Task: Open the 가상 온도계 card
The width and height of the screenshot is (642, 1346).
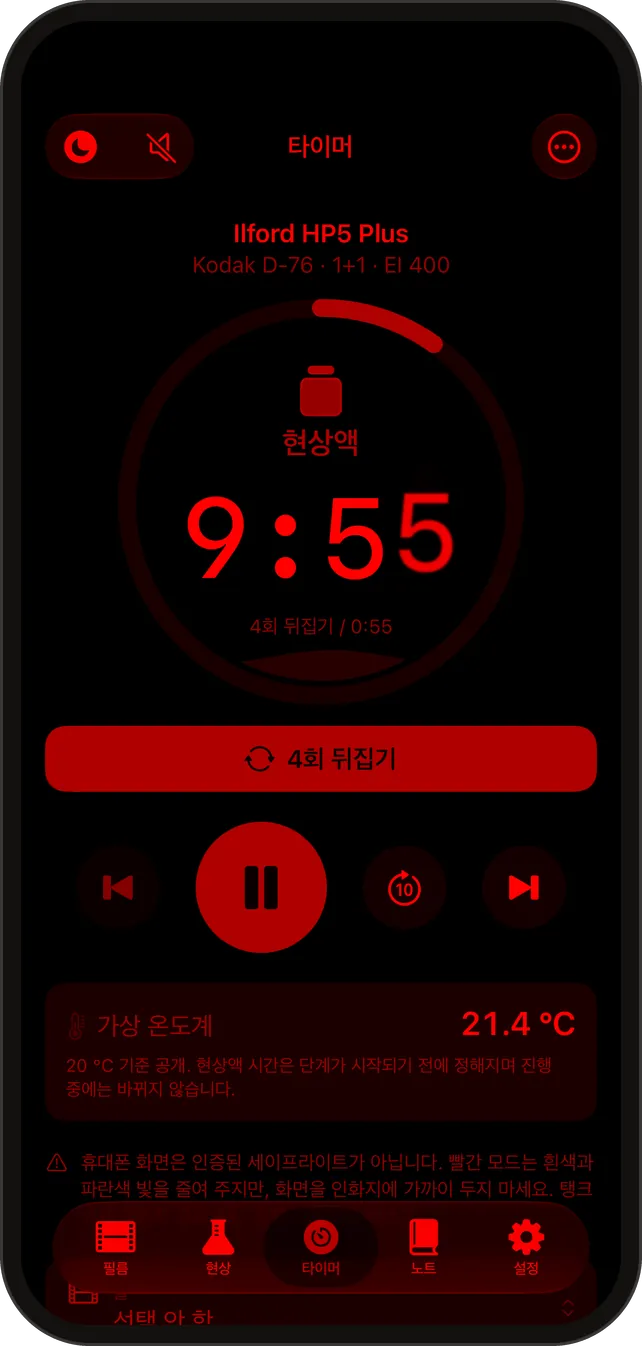Action: 321,1052
